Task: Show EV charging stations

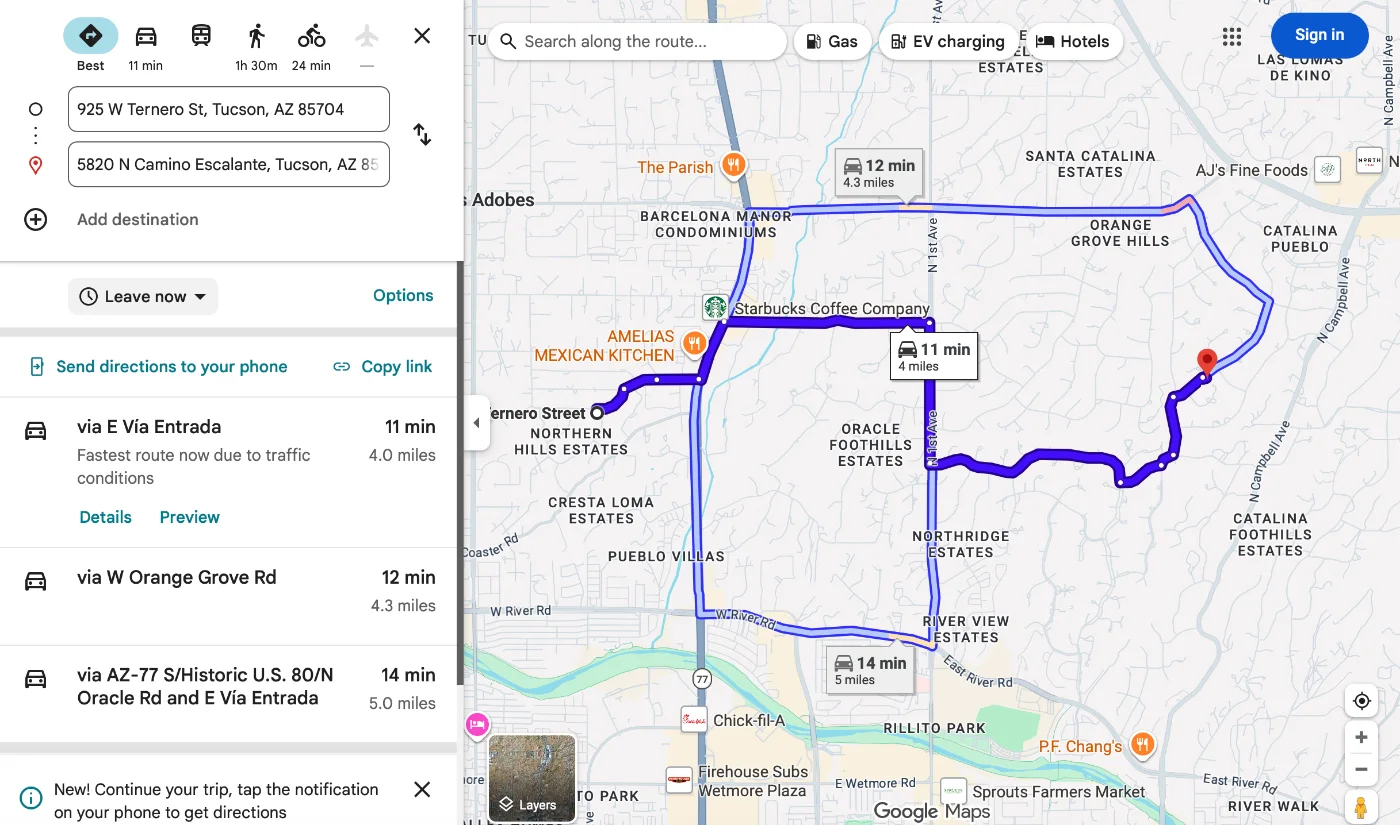Action: pyautogui.click(x=947, y=42)
